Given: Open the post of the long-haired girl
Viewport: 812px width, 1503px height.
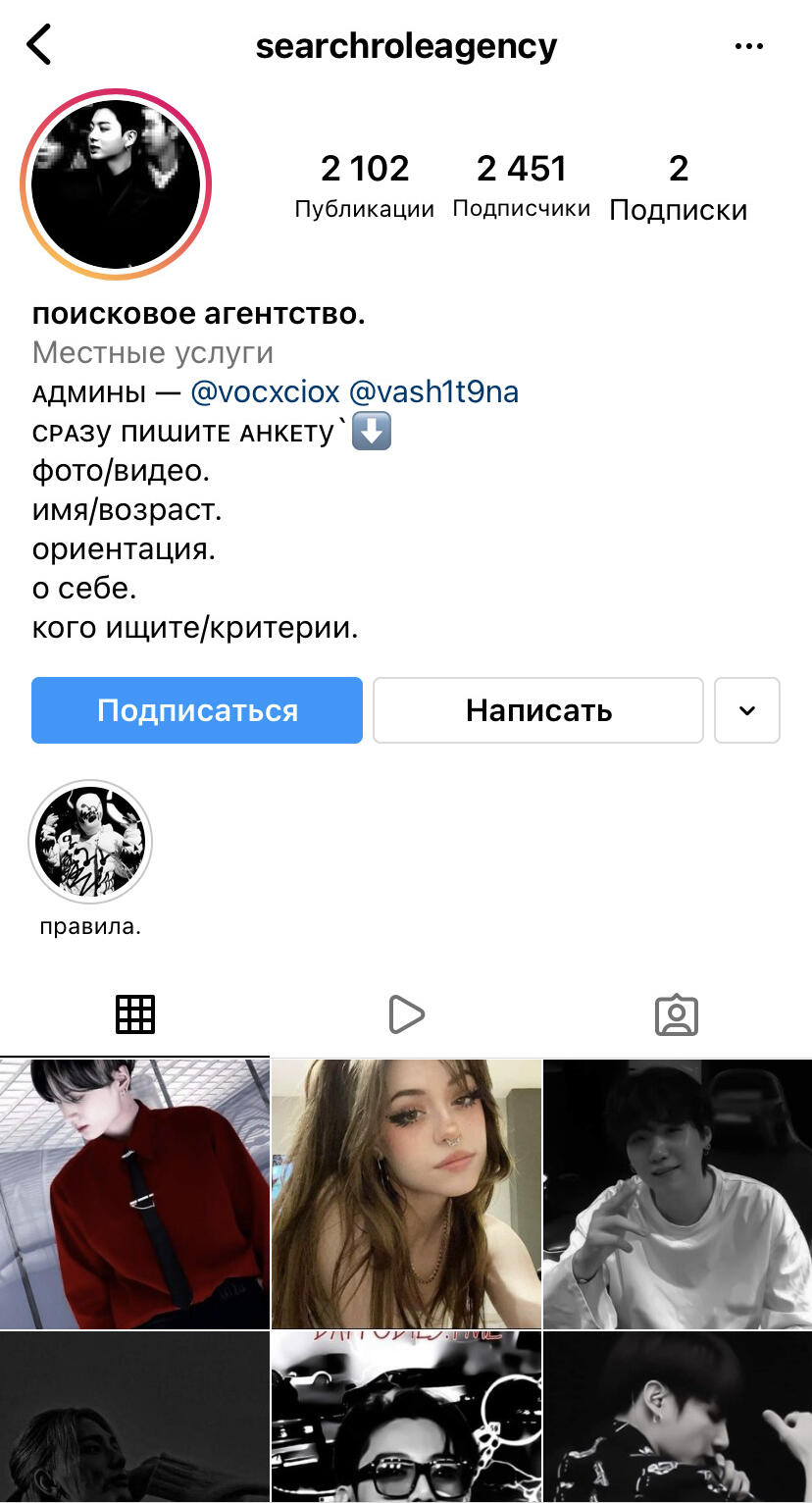Looking at the screenshot, I should (406, 1193).
